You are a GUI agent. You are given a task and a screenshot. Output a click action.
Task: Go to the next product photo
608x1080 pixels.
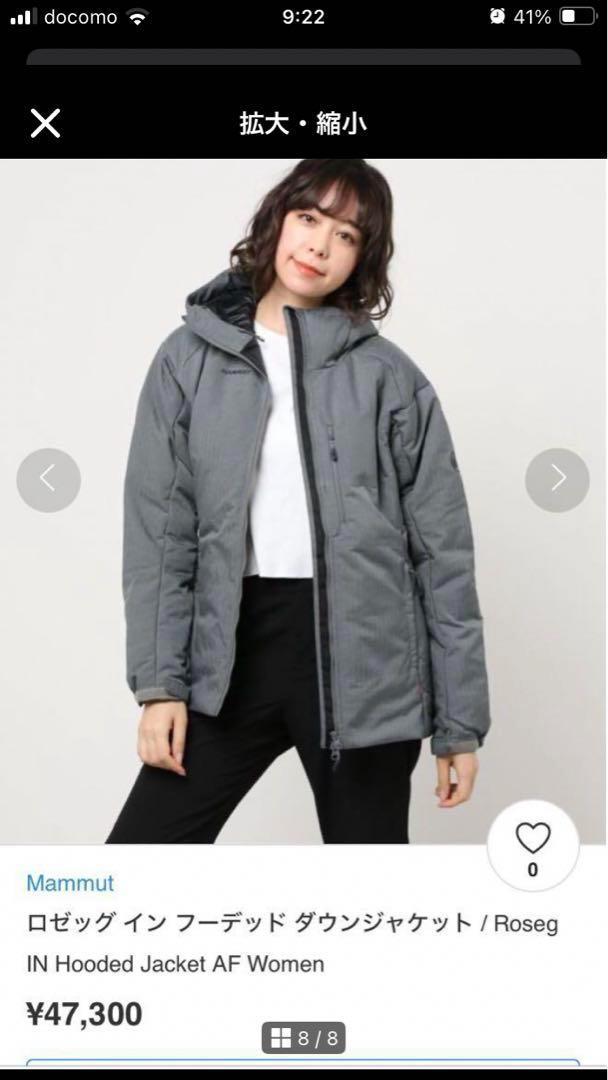coord(557,480)
